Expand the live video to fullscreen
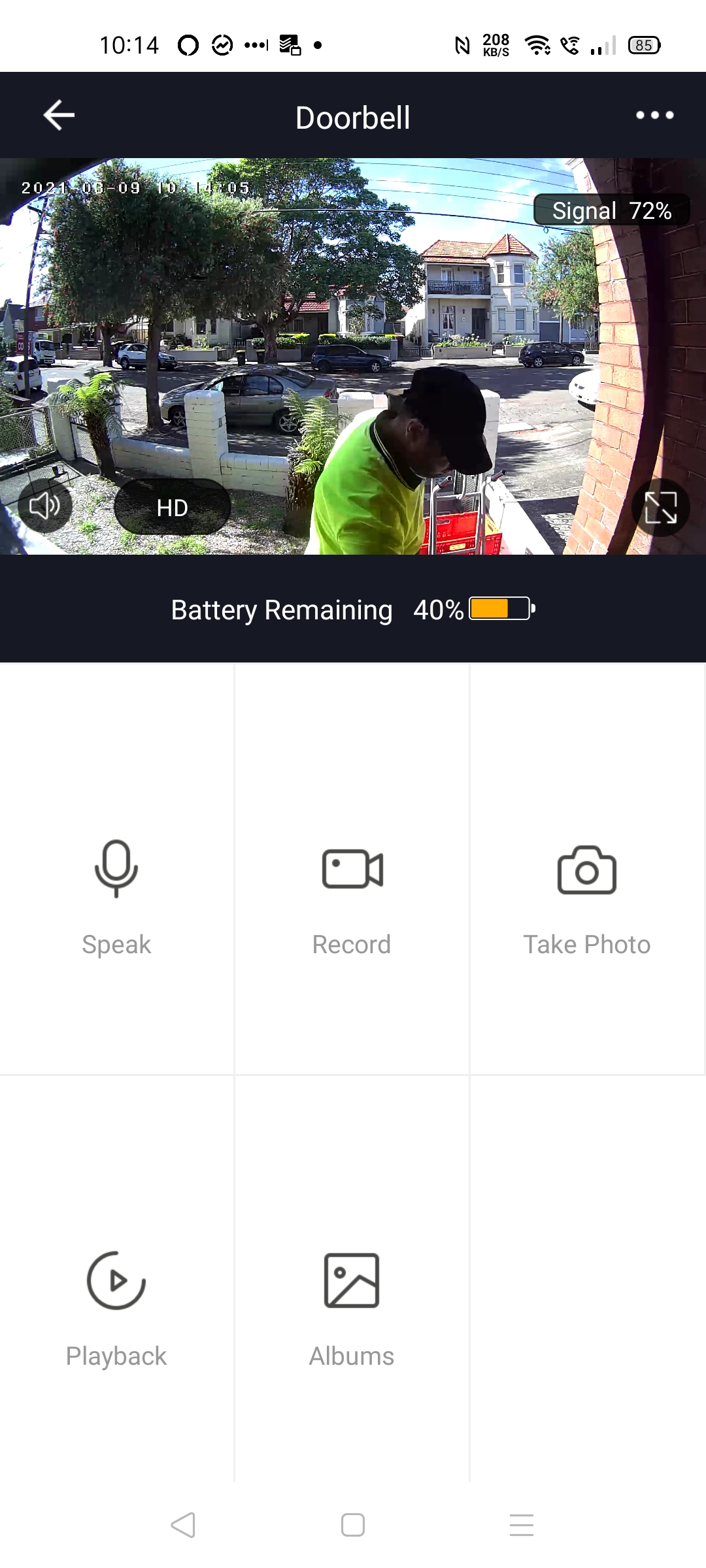706x1568 pixels. (660, 508)
